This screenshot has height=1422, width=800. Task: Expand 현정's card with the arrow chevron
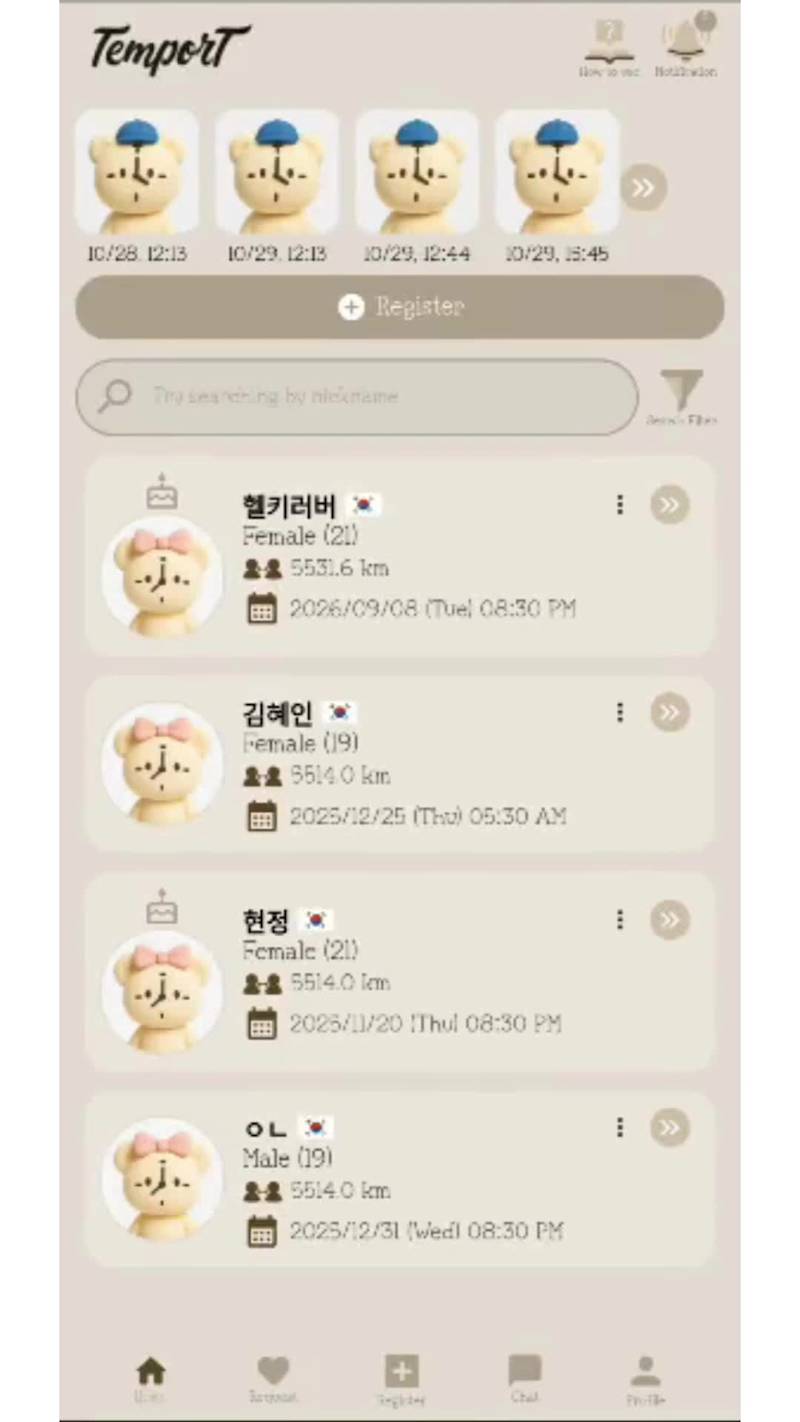[670, 920]
